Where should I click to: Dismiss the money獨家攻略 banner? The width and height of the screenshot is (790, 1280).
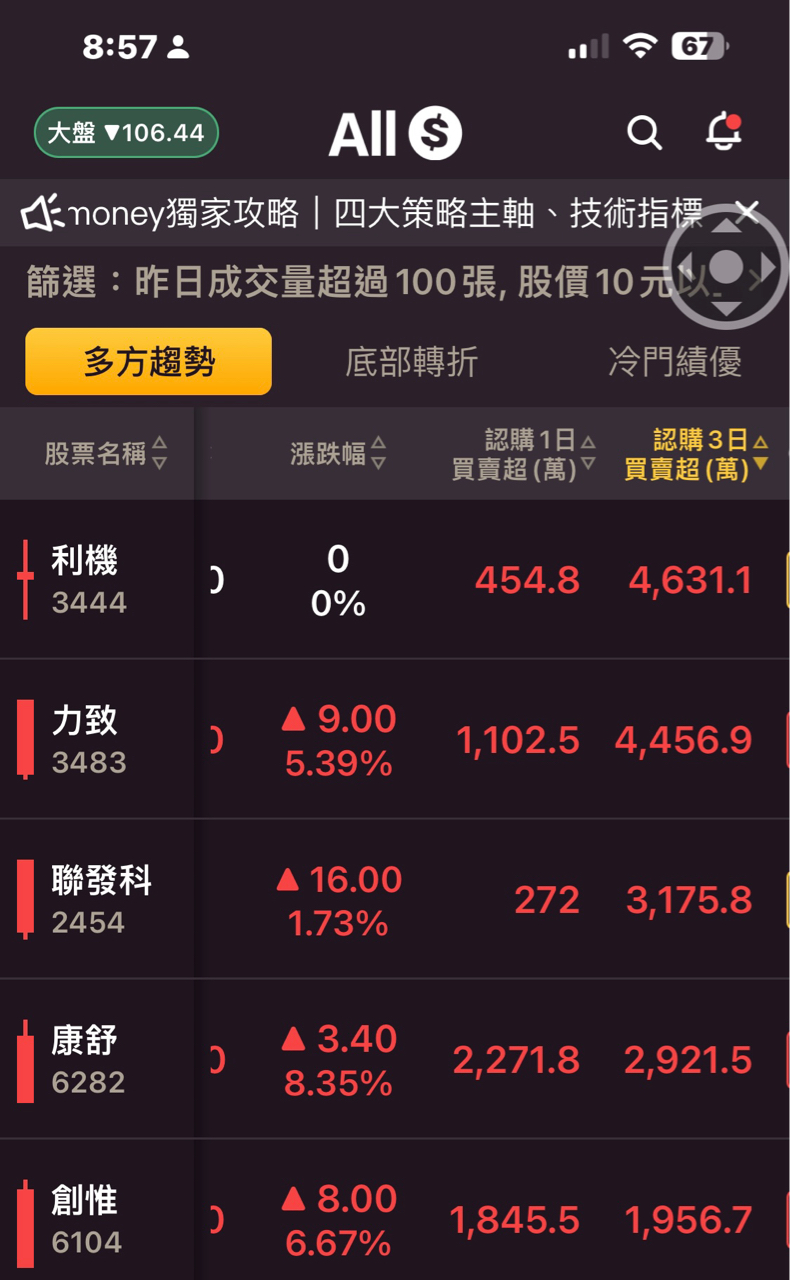pos(748,212)
